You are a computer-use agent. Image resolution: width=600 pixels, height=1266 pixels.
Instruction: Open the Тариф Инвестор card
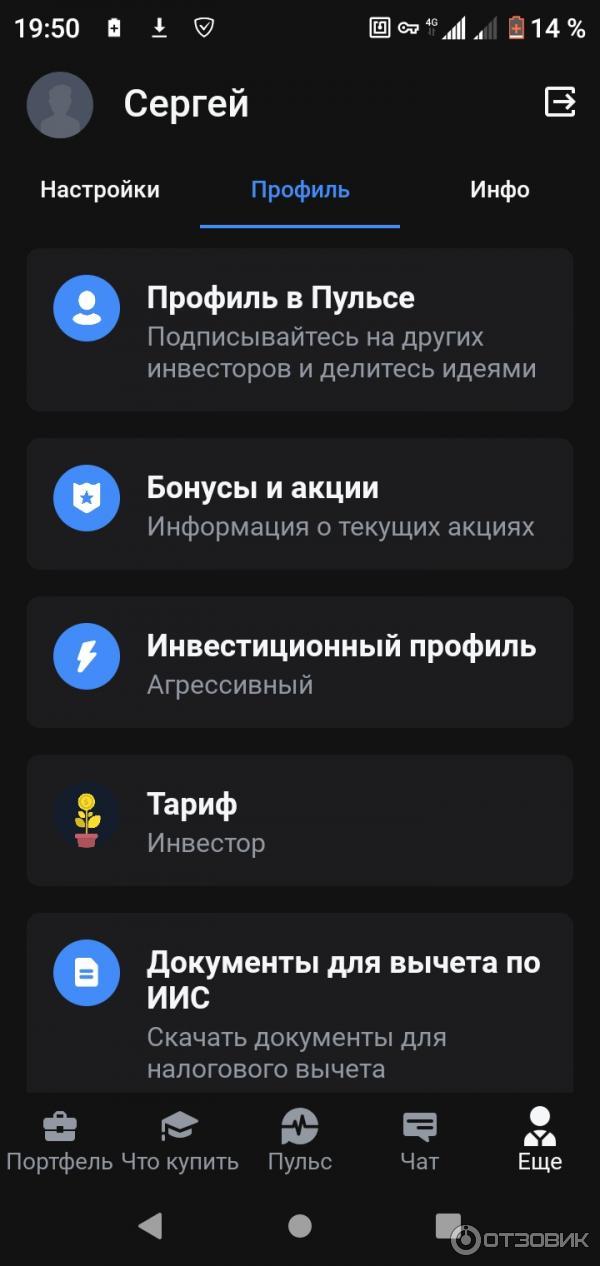300,820
